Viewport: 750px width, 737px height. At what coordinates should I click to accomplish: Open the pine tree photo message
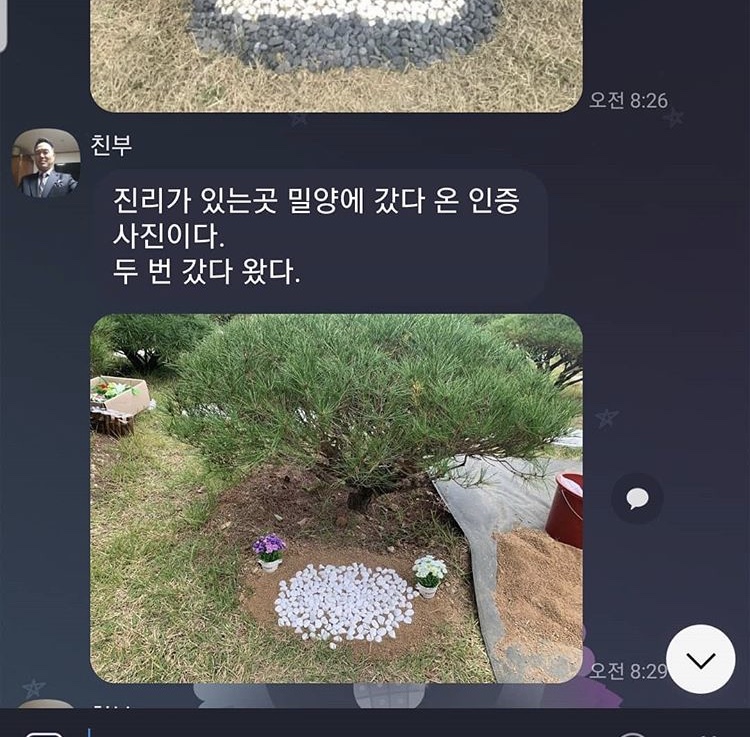tap(336, 498)
